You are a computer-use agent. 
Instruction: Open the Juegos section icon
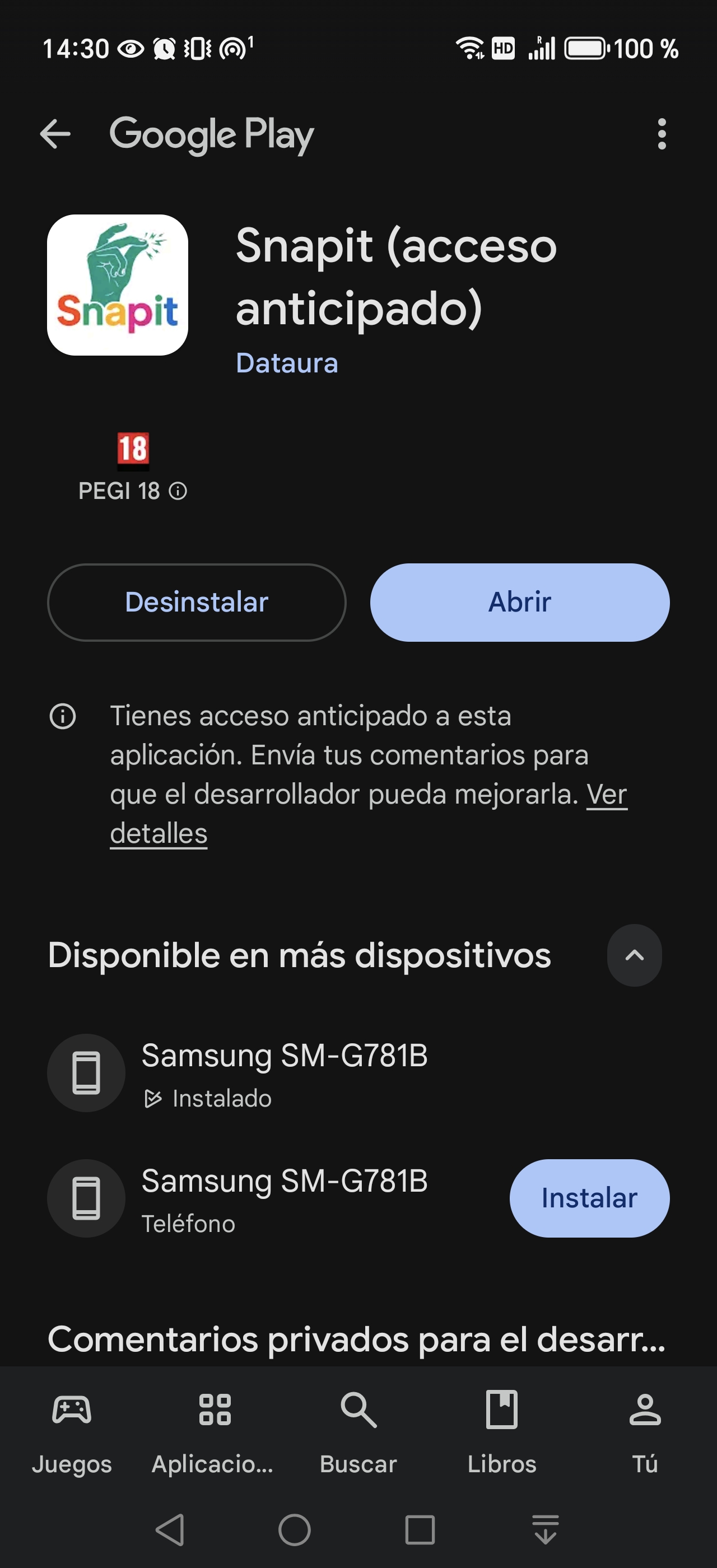pyautogui.click(x=72, y=1412)
